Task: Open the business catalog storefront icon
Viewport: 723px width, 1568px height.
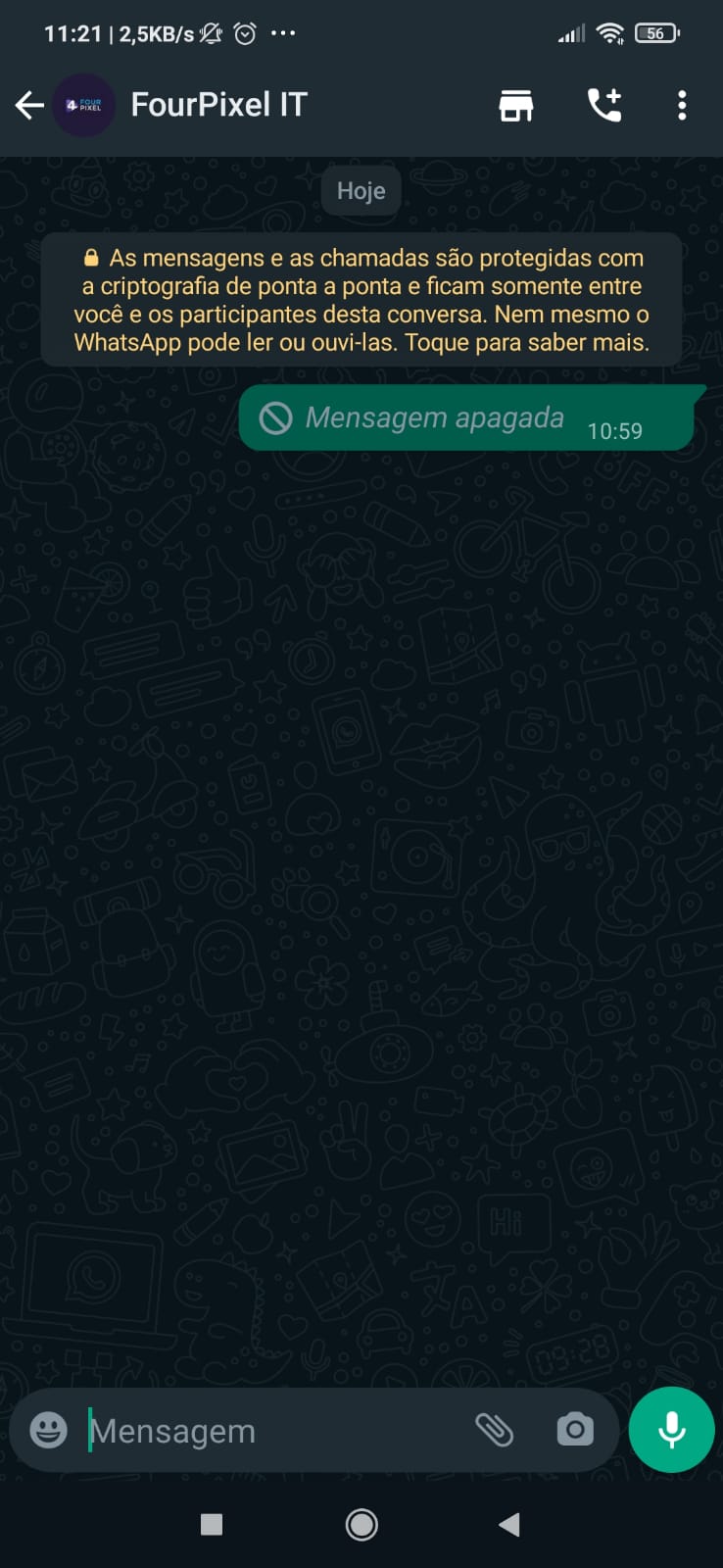Action: pyautogui.click(x=516, y=105)
